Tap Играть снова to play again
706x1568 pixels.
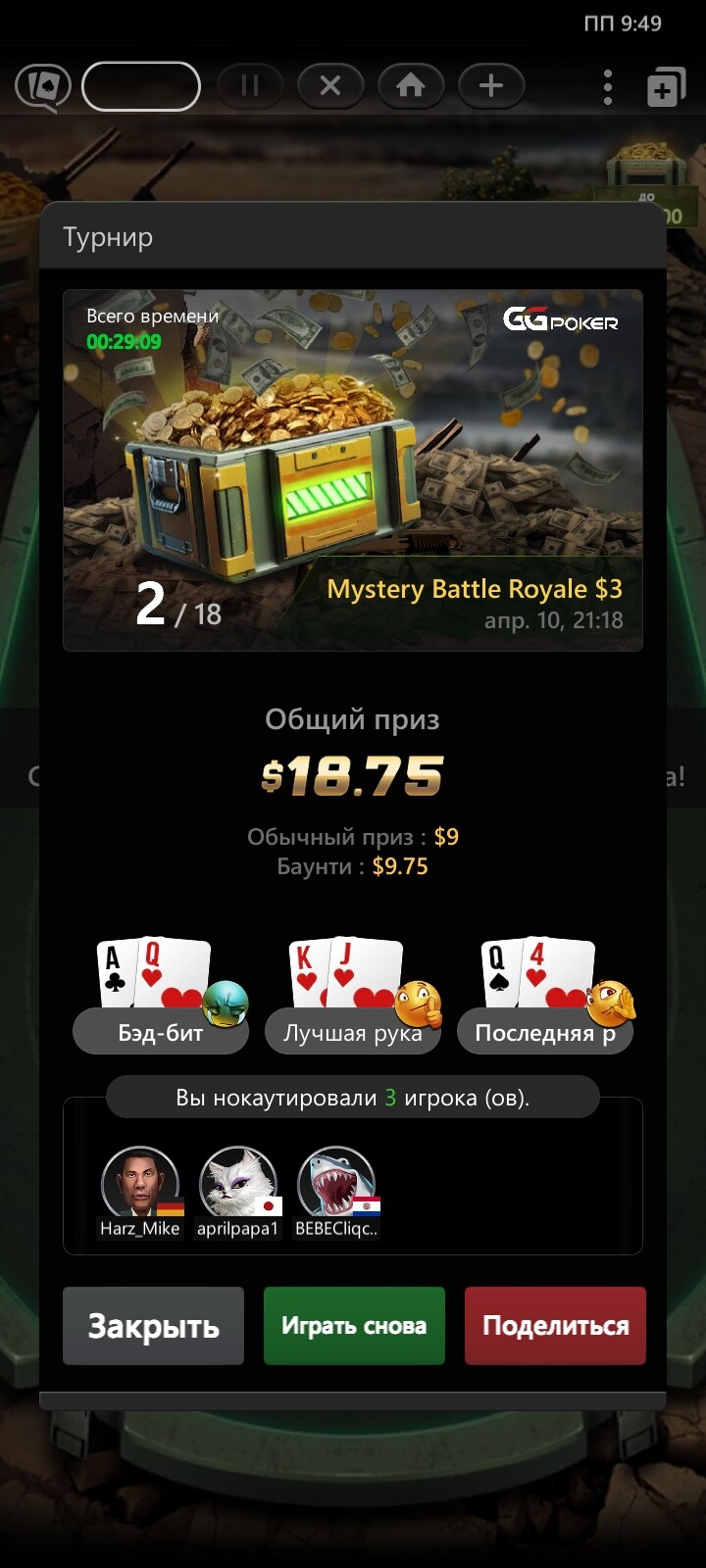[354, 1325]
